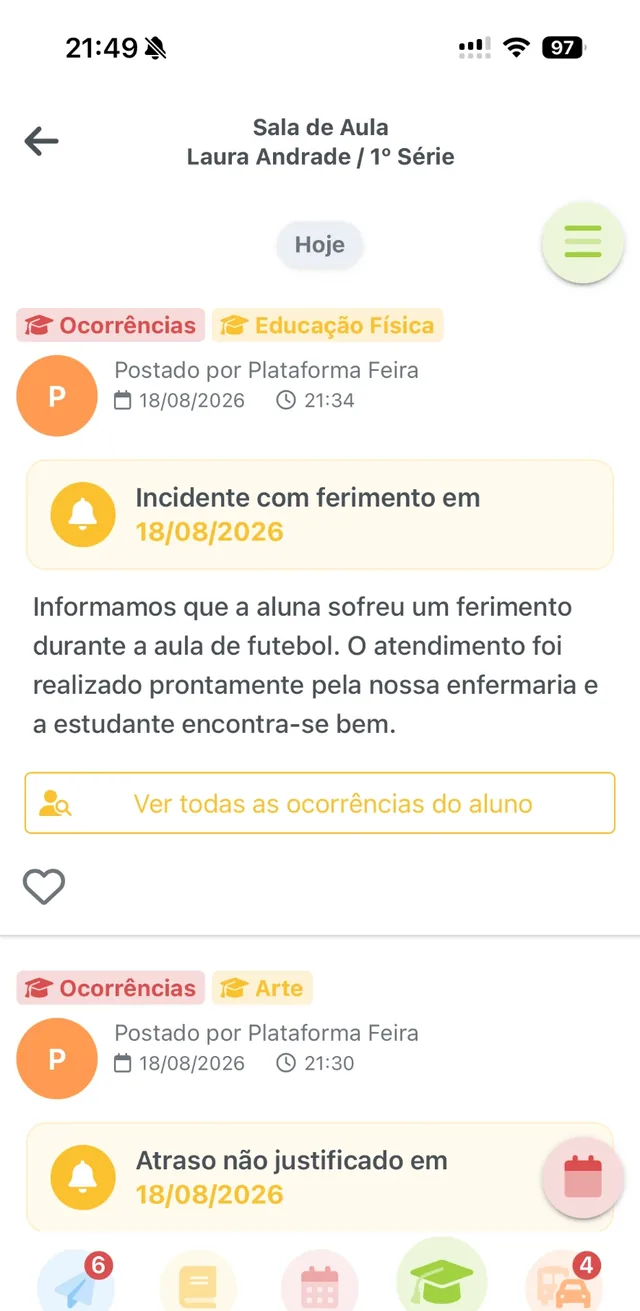Viewport: 640px width, 1311px height.
Task: Open the car and bus tab
Action: pos(566,1281)
